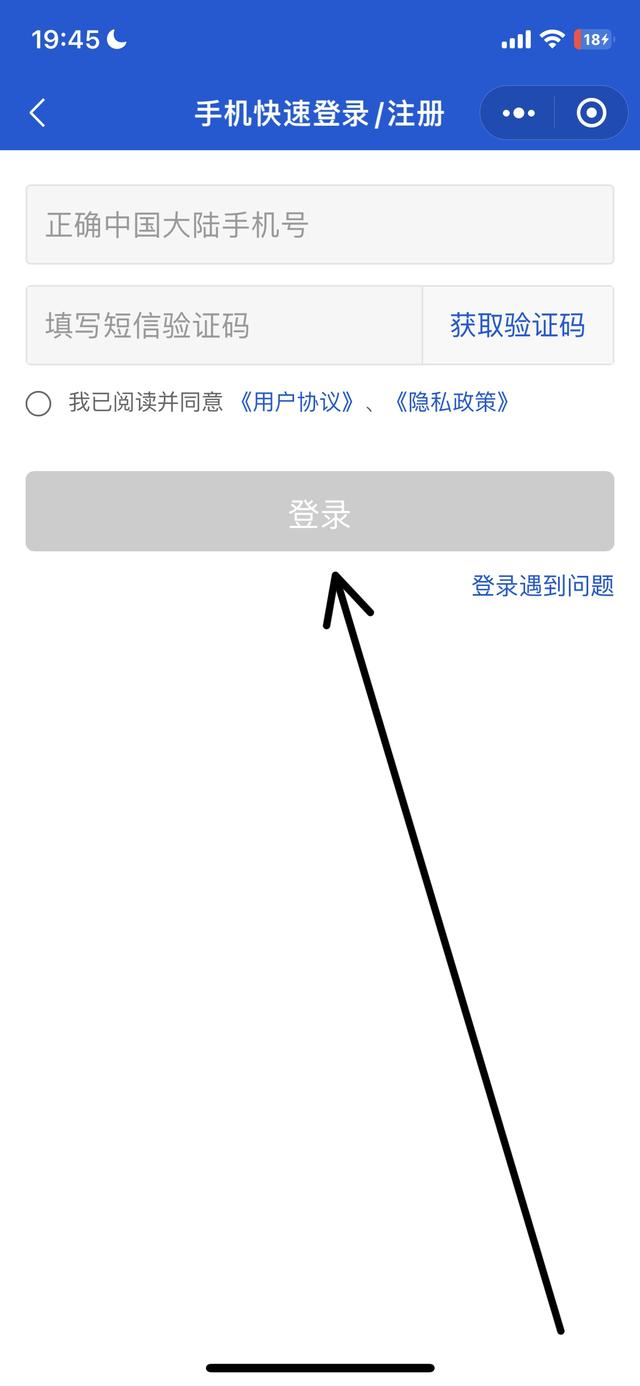The image size is (640, 1386).
Task: Close the mini program via circle icon
Action: pyautogui.click(x=592, y=113)
